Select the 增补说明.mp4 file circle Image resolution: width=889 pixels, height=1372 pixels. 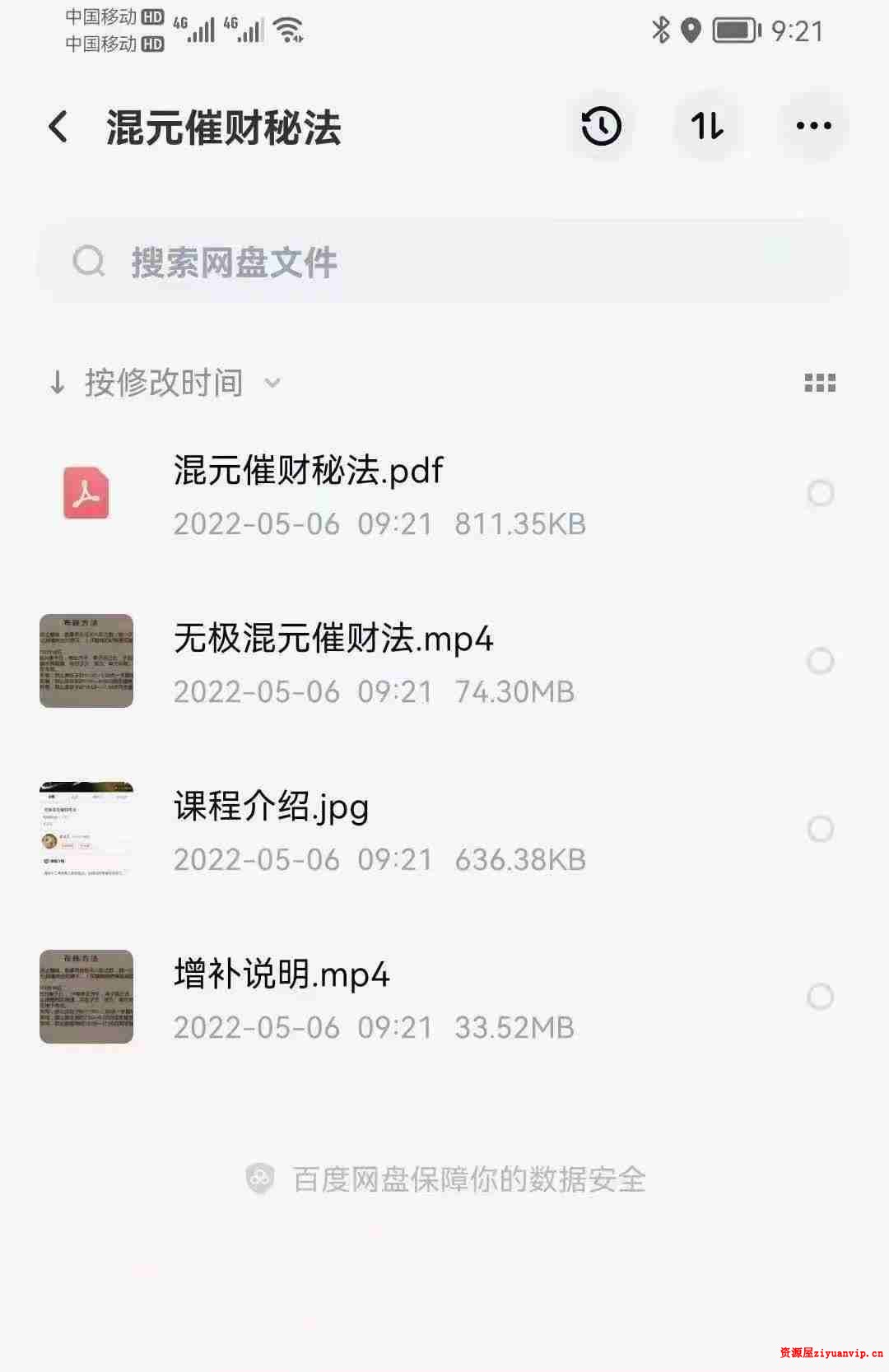(821, 998)
